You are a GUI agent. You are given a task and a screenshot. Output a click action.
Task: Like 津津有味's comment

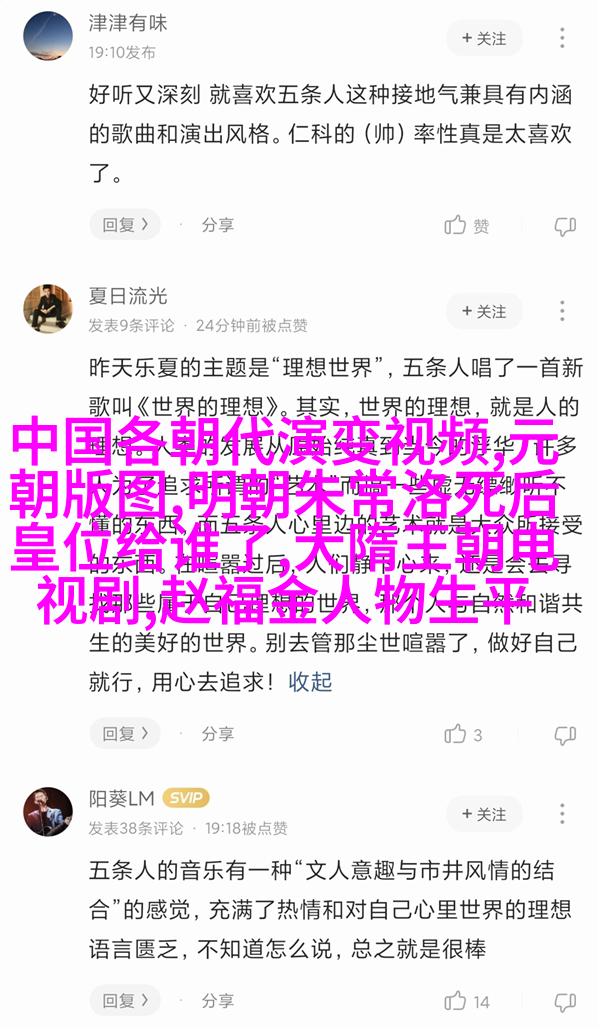pos(467,225)
